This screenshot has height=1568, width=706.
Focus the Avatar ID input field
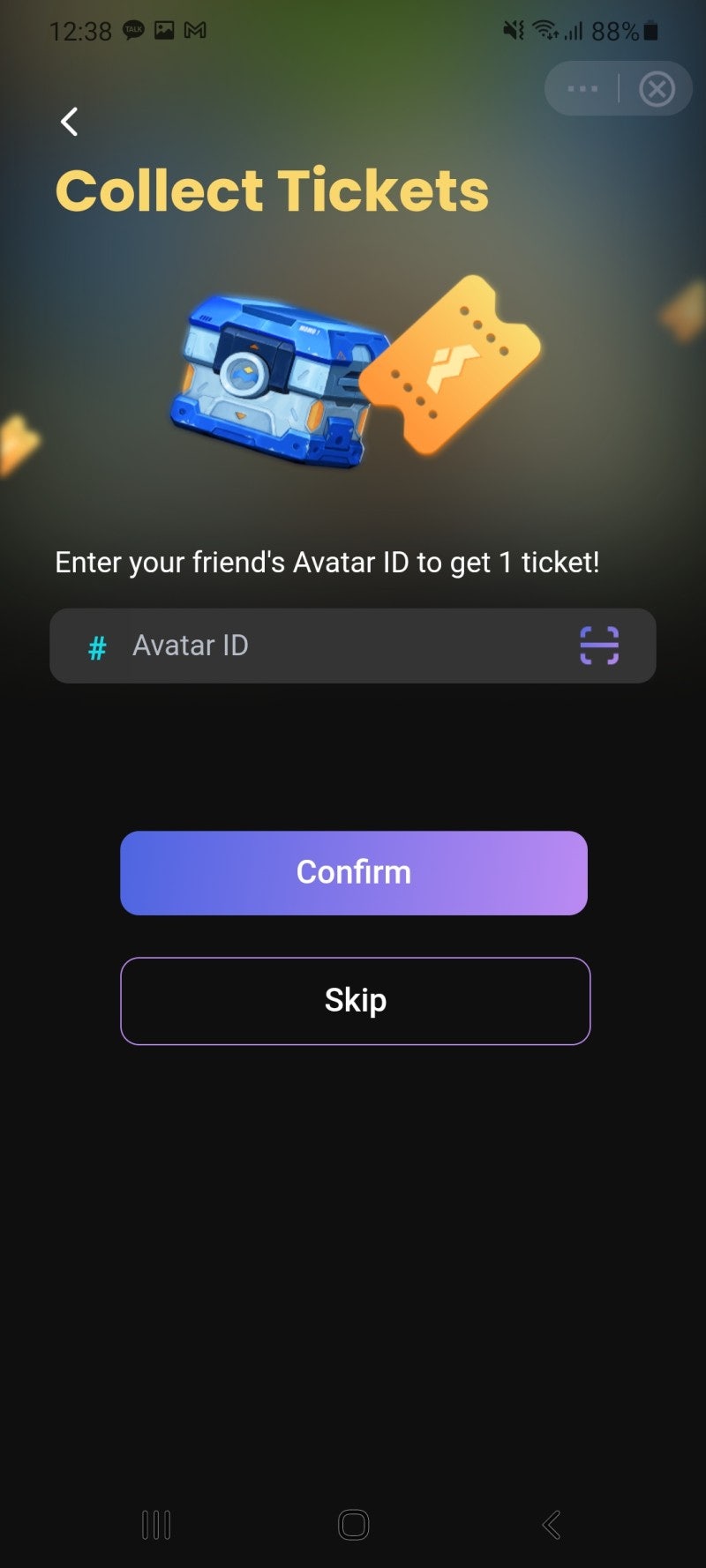(335, 646)
